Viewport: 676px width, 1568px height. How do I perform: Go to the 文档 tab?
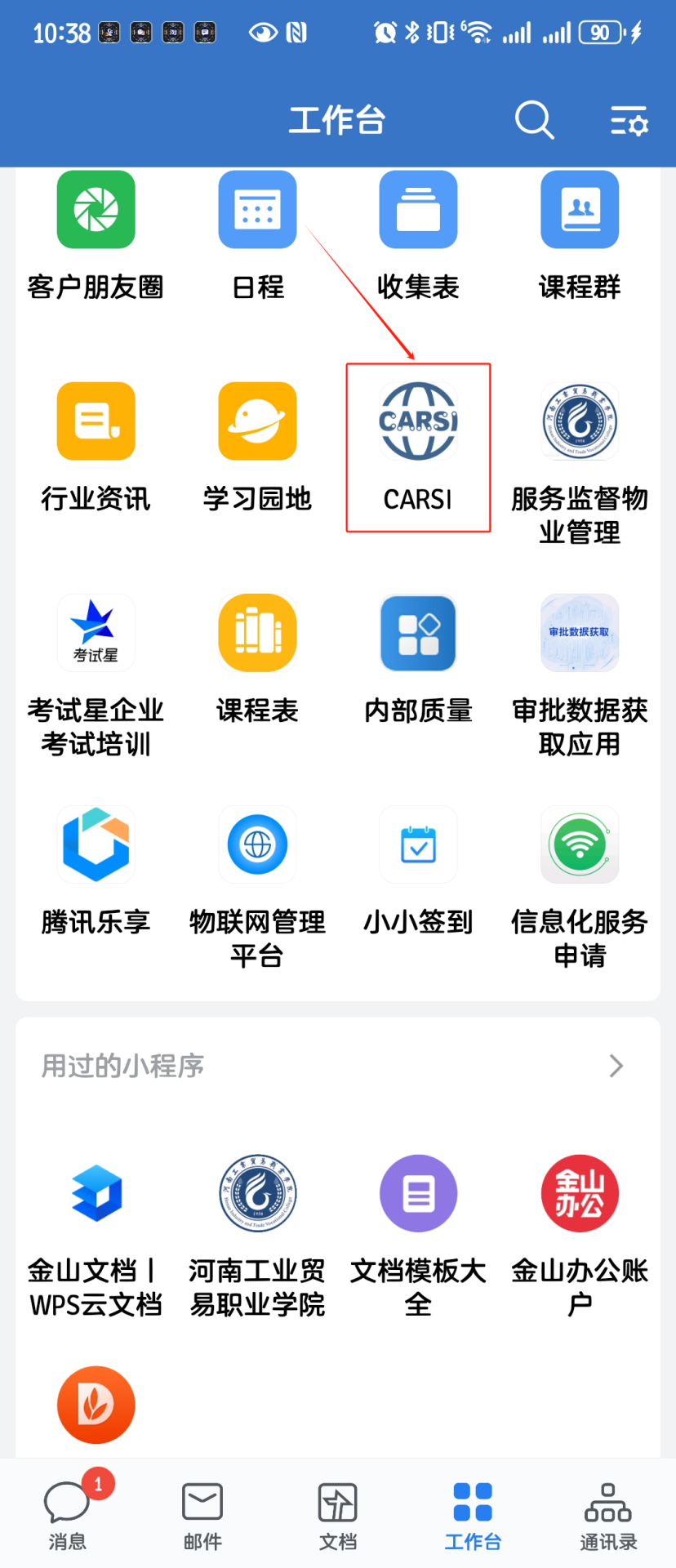coord(338,1513)
